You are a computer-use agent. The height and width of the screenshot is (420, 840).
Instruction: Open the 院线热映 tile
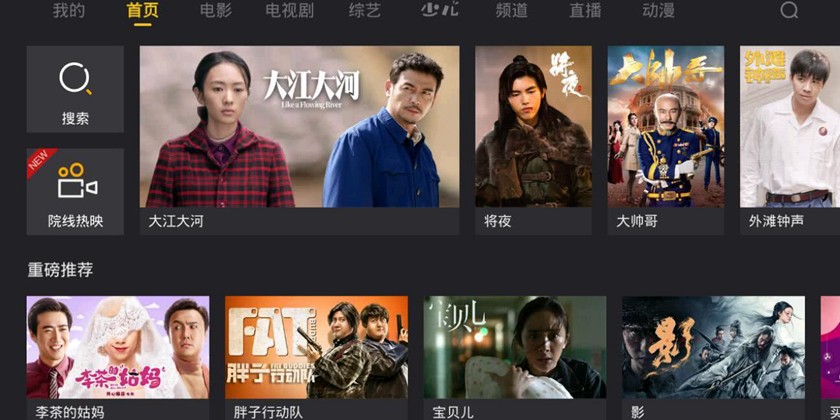(x=75, y=192)
